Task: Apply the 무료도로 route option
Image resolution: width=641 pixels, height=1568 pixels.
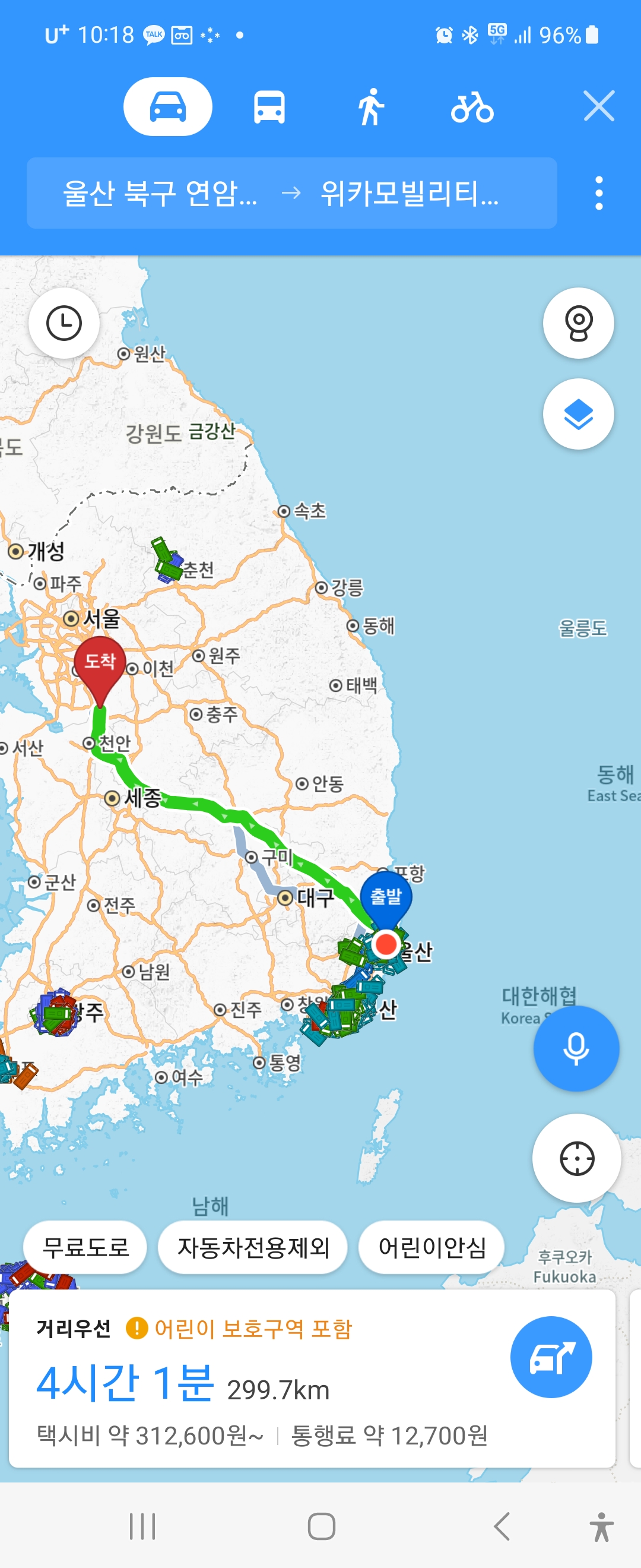Action: (85, 1247)
